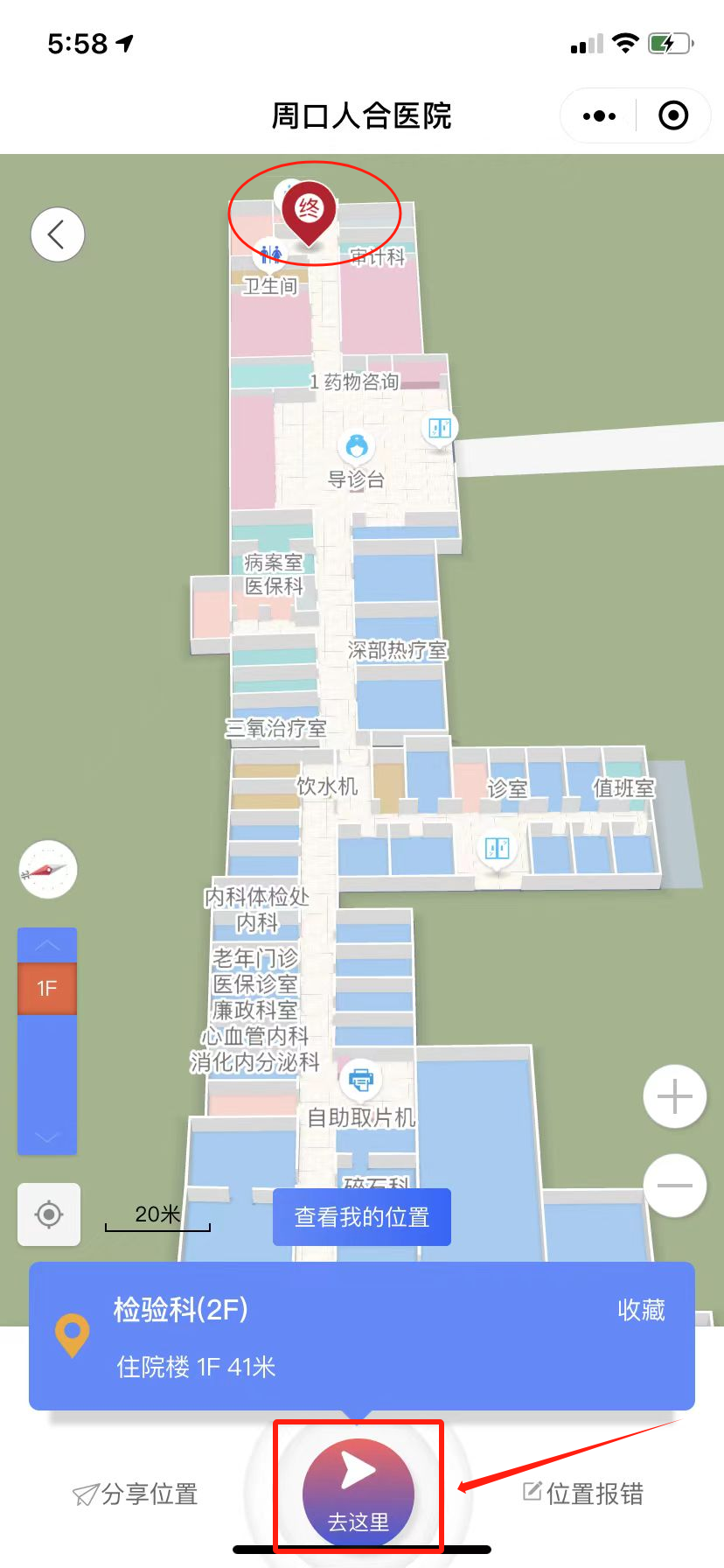Report a location error via 位置报错
Viewport: 724px width, 1568px height.
pos(583,1494)
